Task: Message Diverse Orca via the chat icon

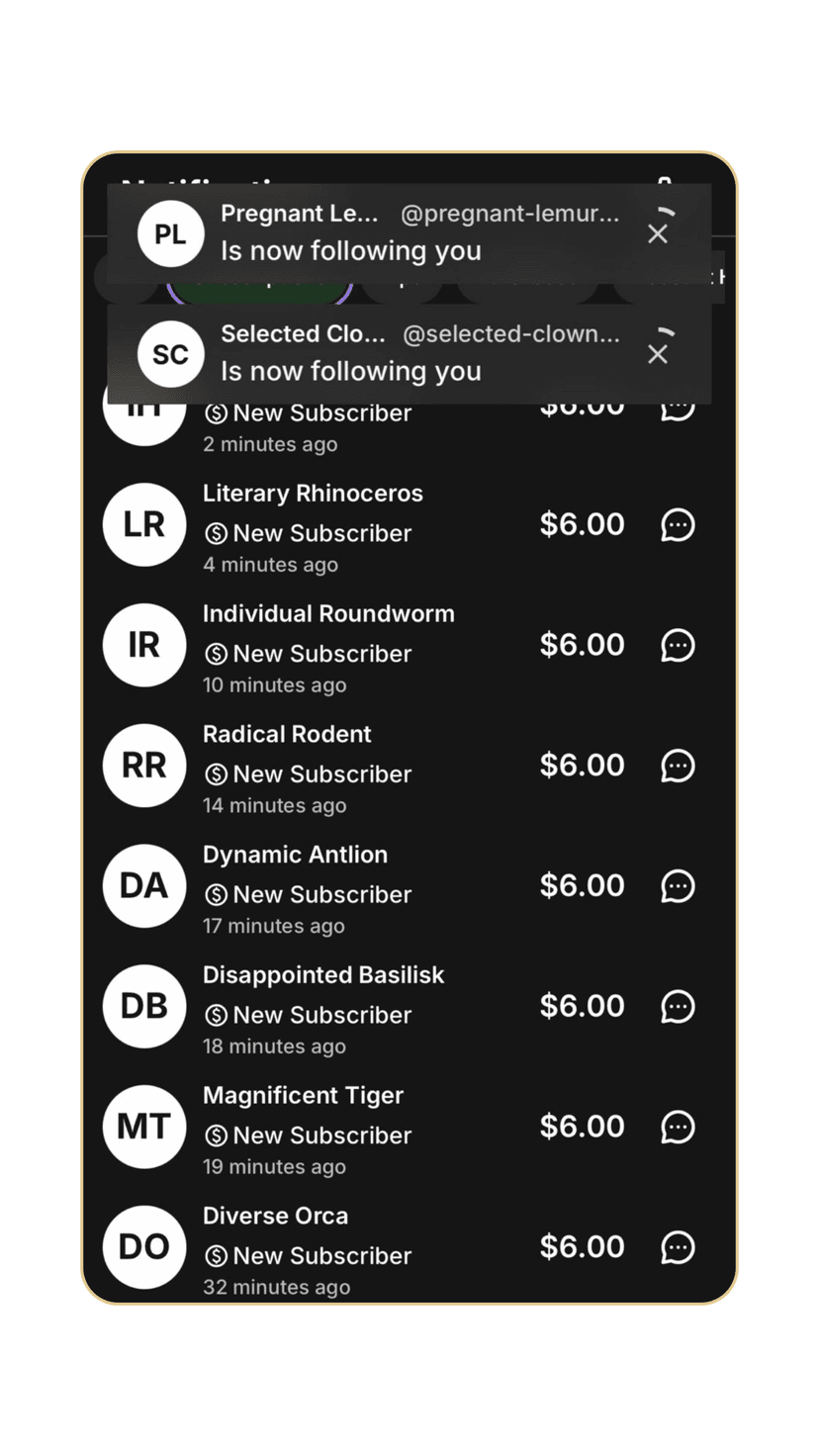Action: [x=678, y=1248]
